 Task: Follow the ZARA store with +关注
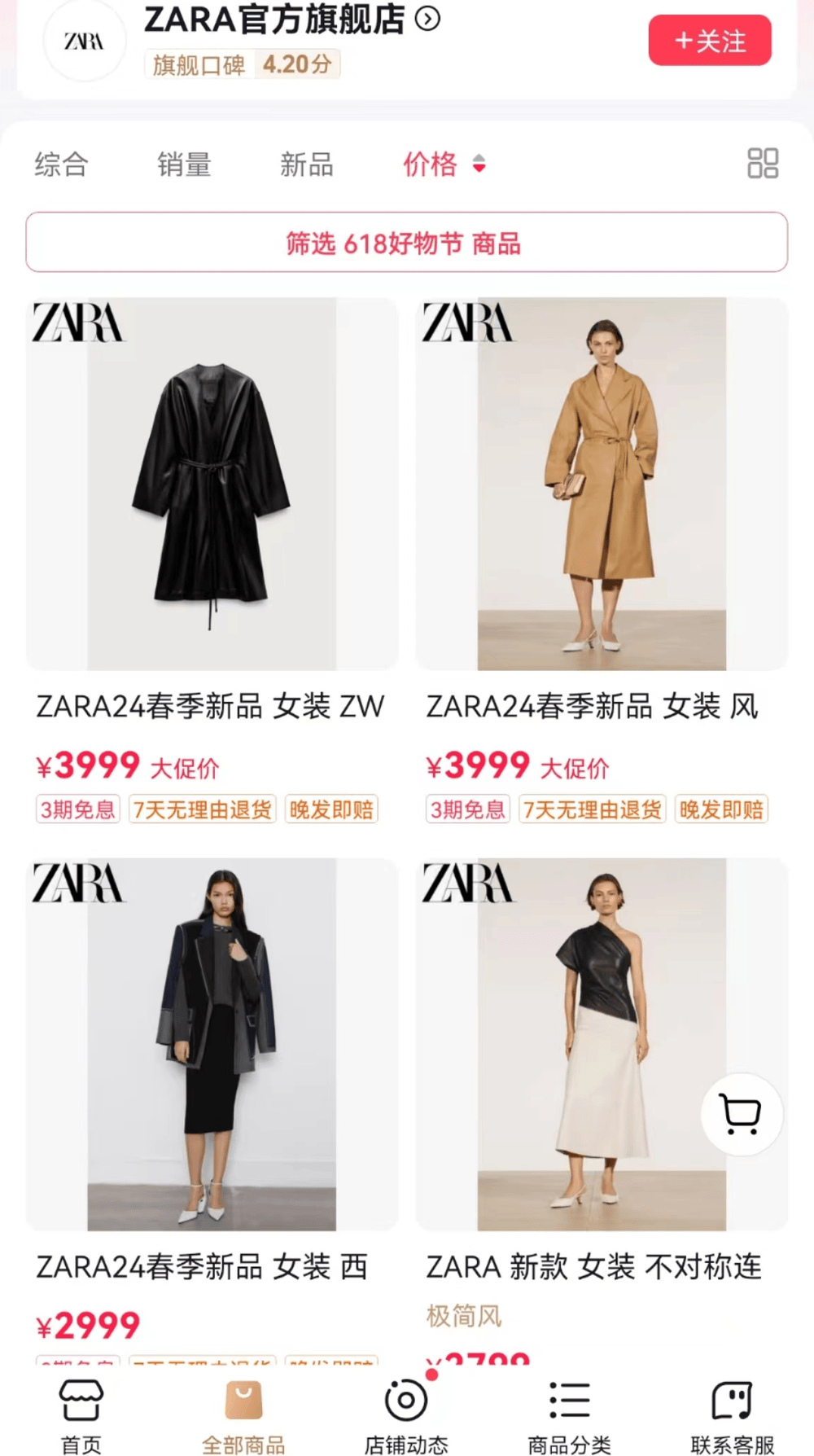709,41
